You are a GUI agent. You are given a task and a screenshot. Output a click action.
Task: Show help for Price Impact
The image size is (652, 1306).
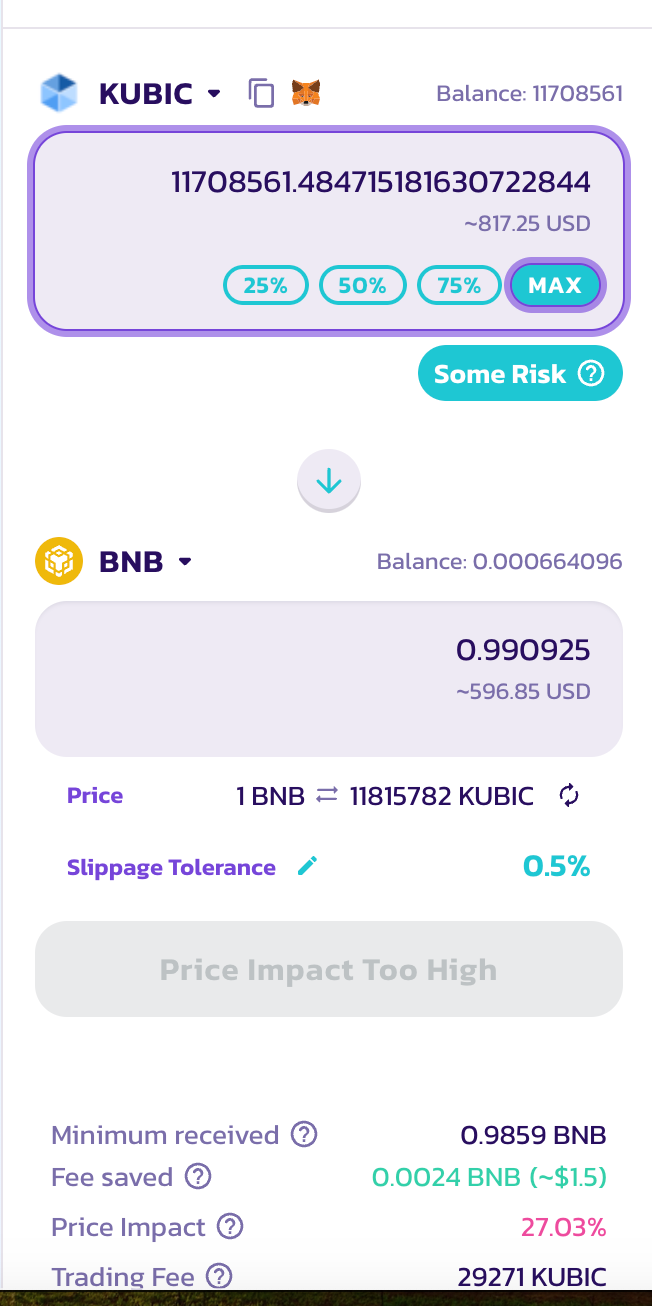[x=230, y=1226]
